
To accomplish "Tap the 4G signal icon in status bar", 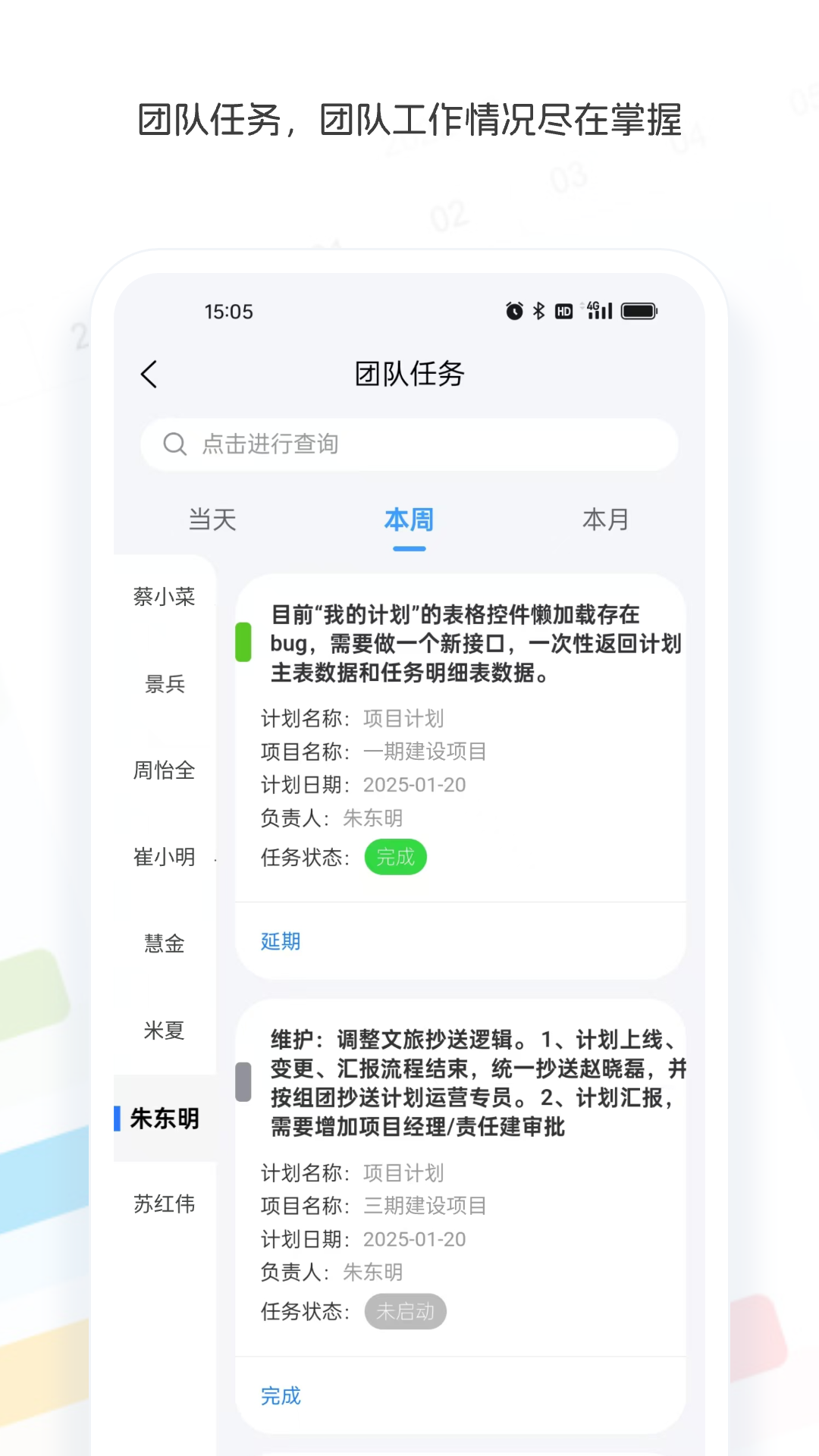I will point(598,311).
